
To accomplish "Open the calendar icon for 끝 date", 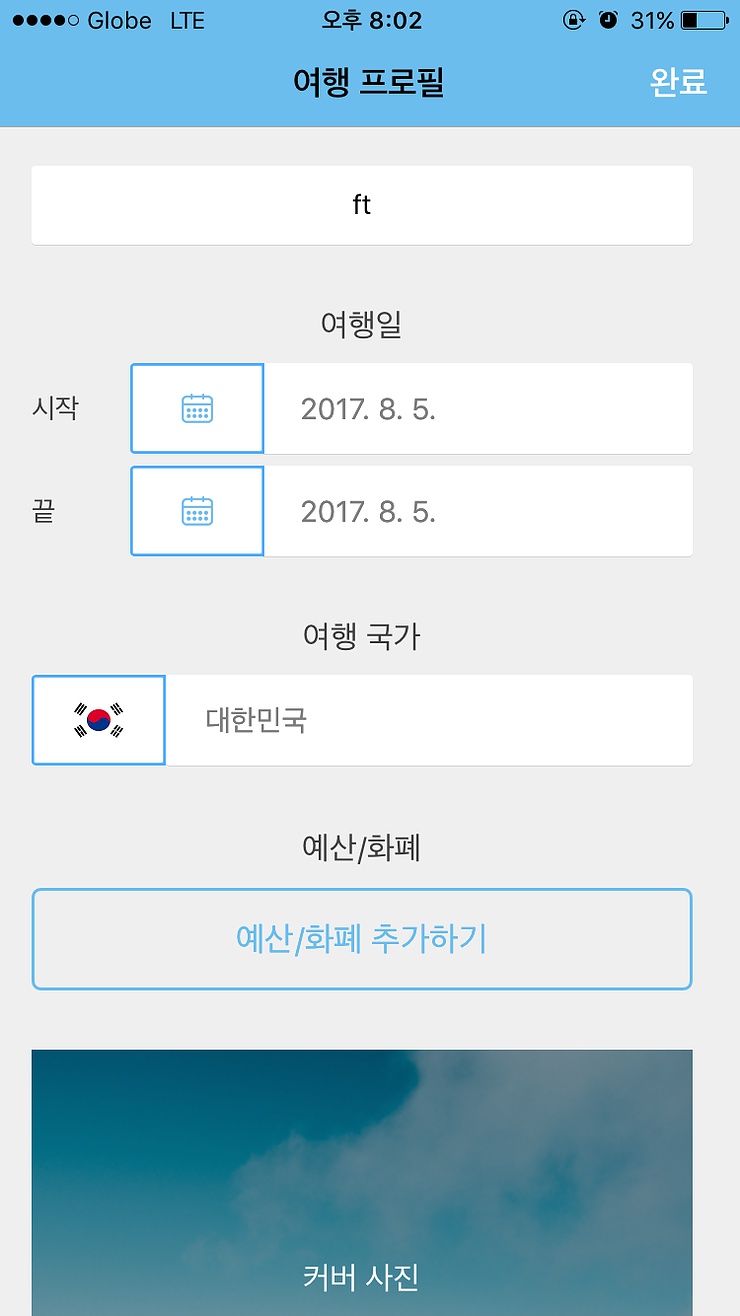I will (197, 511).
